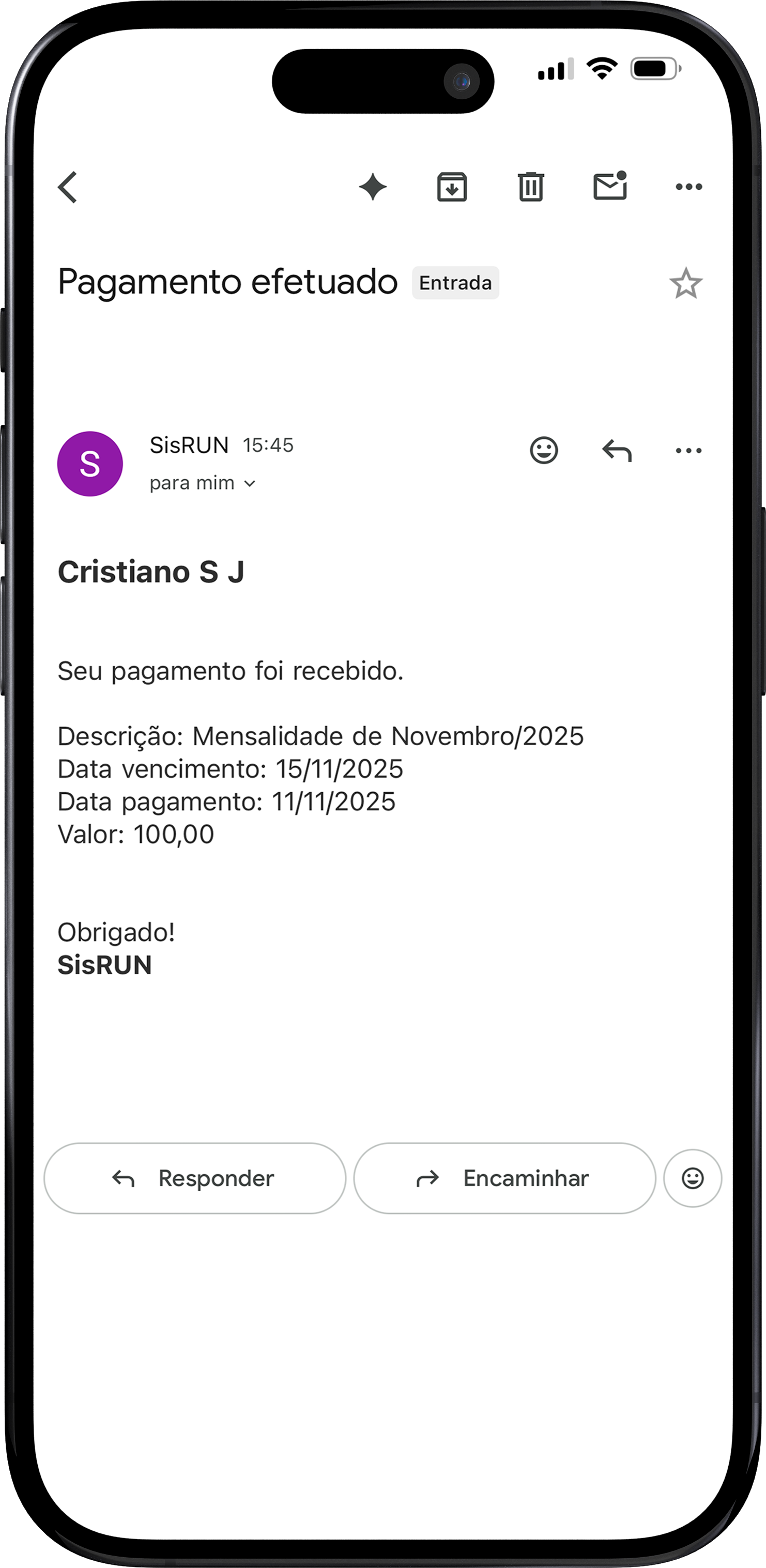The height and width of the screenshot is (1568, 766).
Task: Go back with the arrow icon
Action: 68,186
